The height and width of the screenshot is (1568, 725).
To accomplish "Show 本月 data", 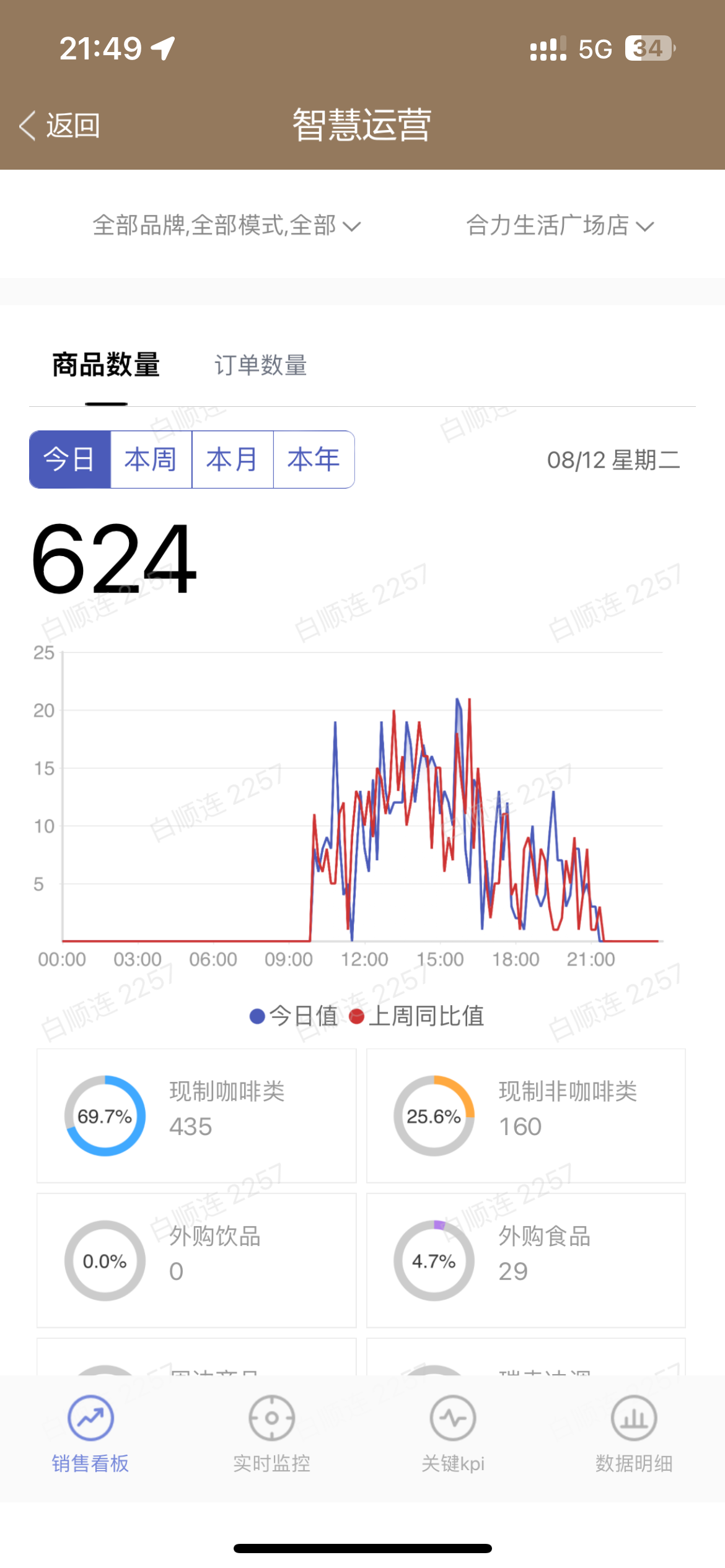I will pos(232,460).
